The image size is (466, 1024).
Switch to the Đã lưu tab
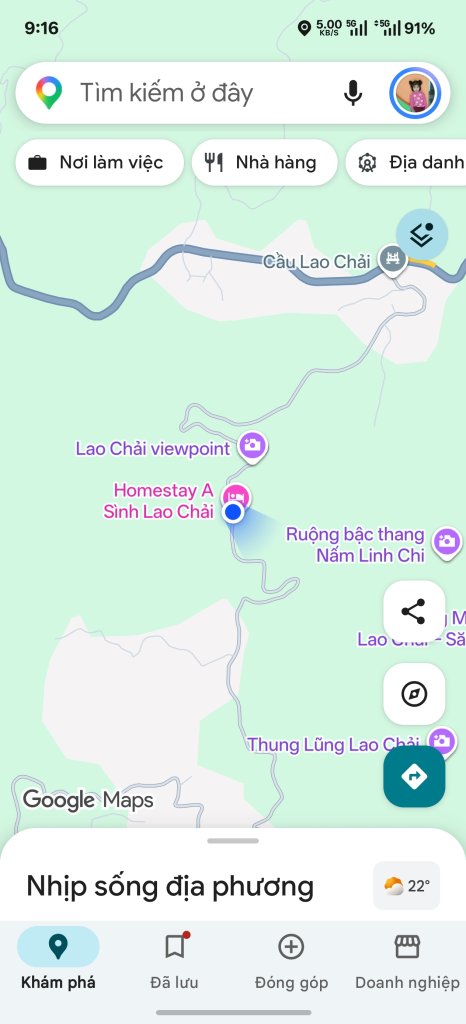(174, 960)
